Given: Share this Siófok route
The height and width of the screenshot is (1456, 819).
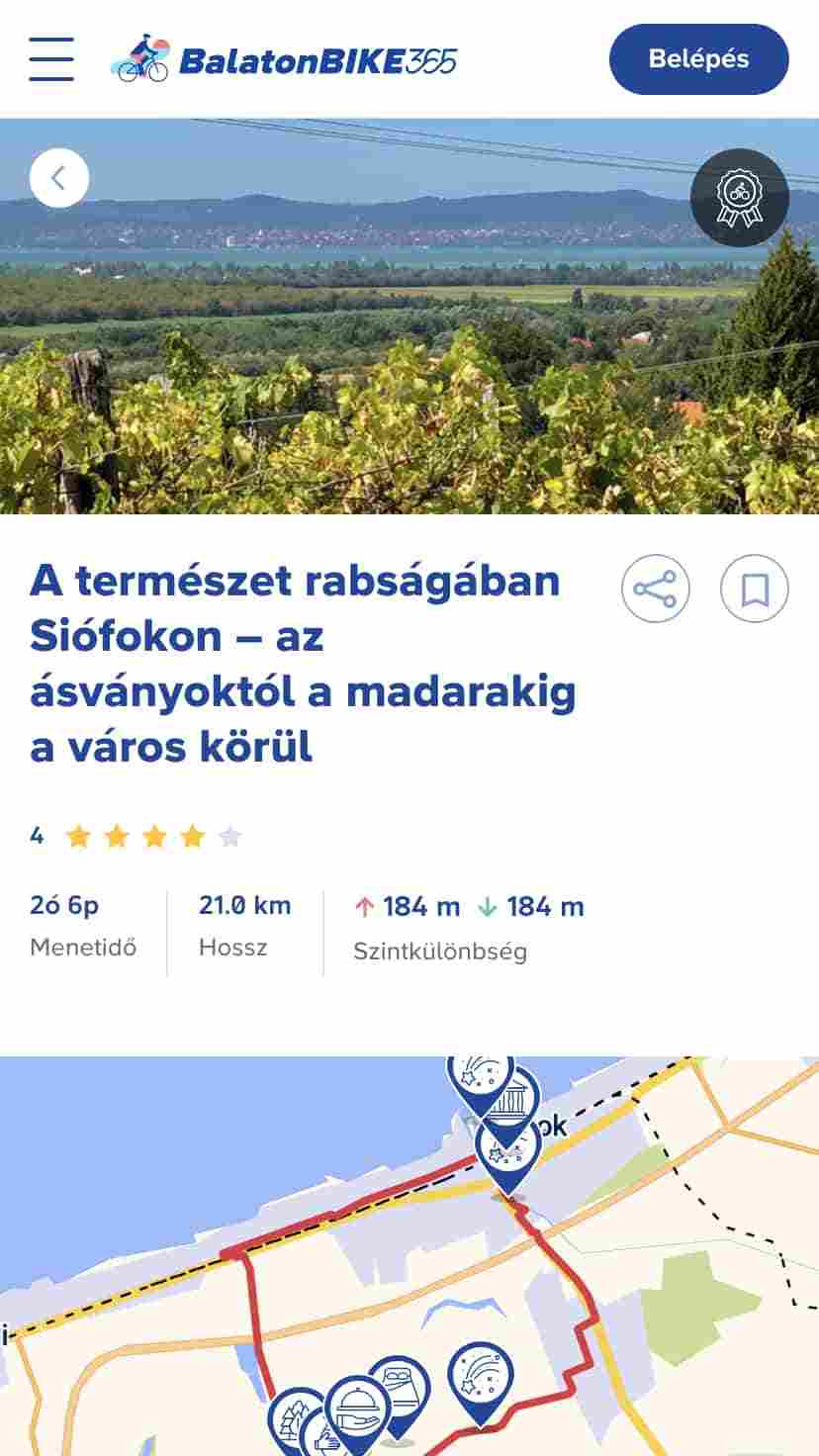Looking at the screenshot, I should (655, 589).
